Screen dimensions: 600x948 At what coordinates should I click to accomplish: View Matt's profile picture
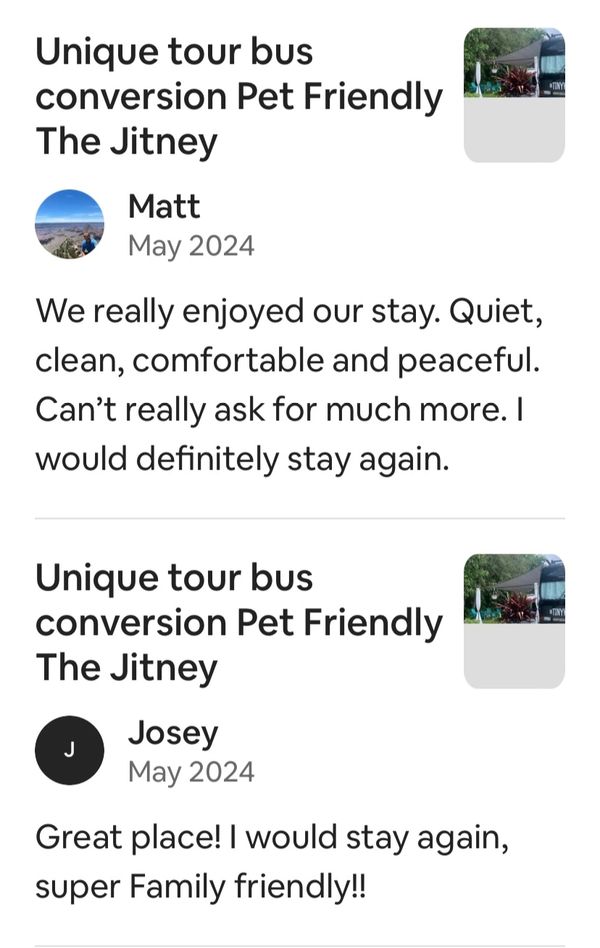[x=70, y=225]
